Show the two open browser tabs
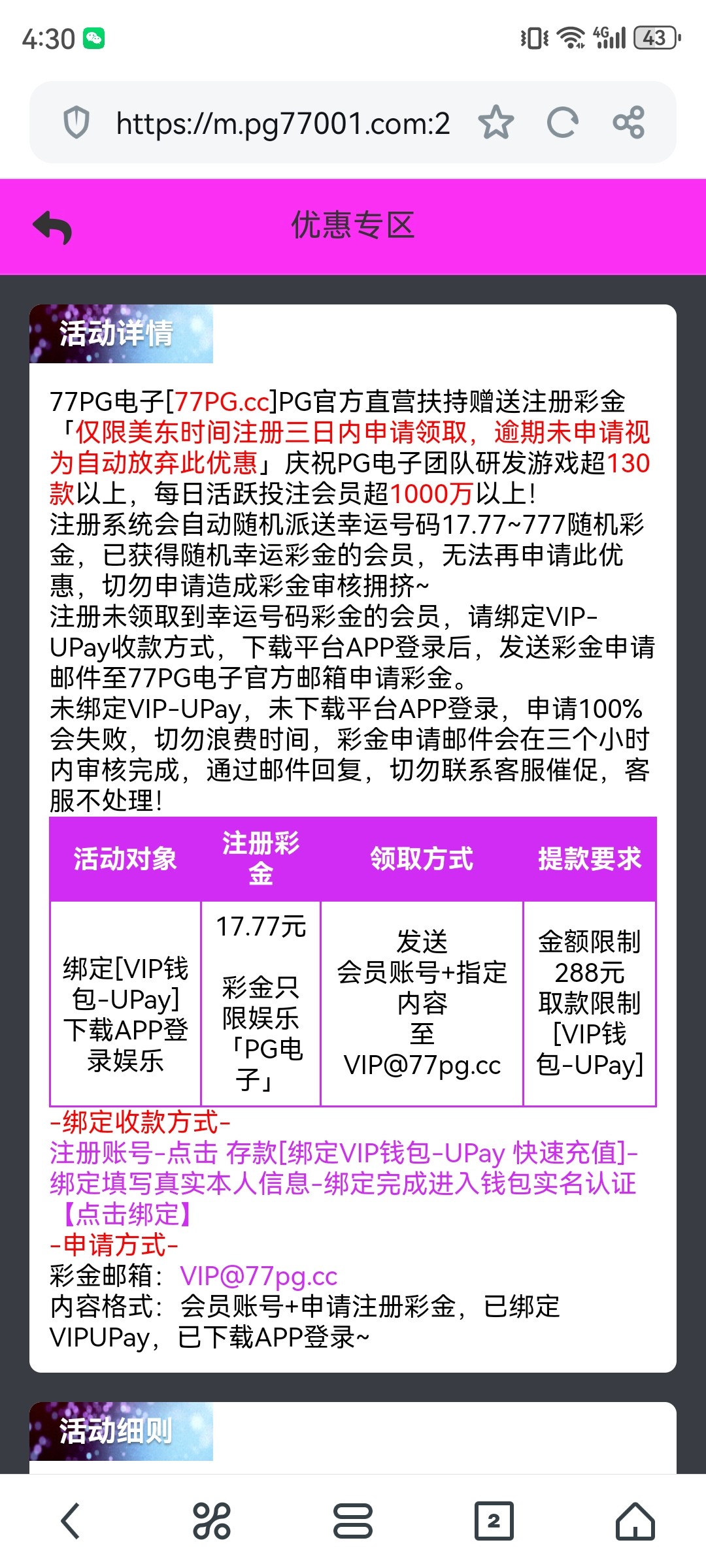This screenshot has height=1568, width=706. (494, 1521)
